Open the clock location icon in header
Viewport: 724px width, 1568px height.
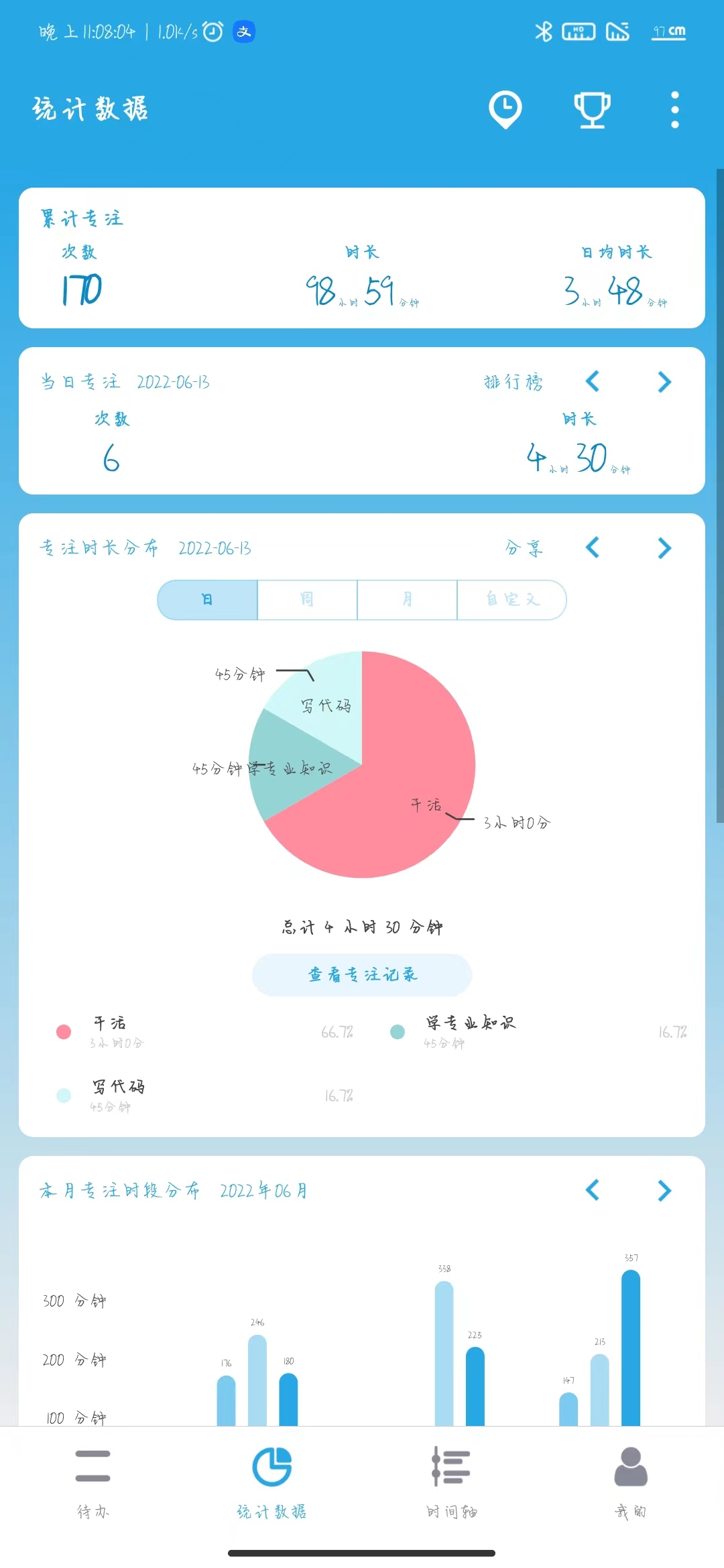(x=505, y=109)
